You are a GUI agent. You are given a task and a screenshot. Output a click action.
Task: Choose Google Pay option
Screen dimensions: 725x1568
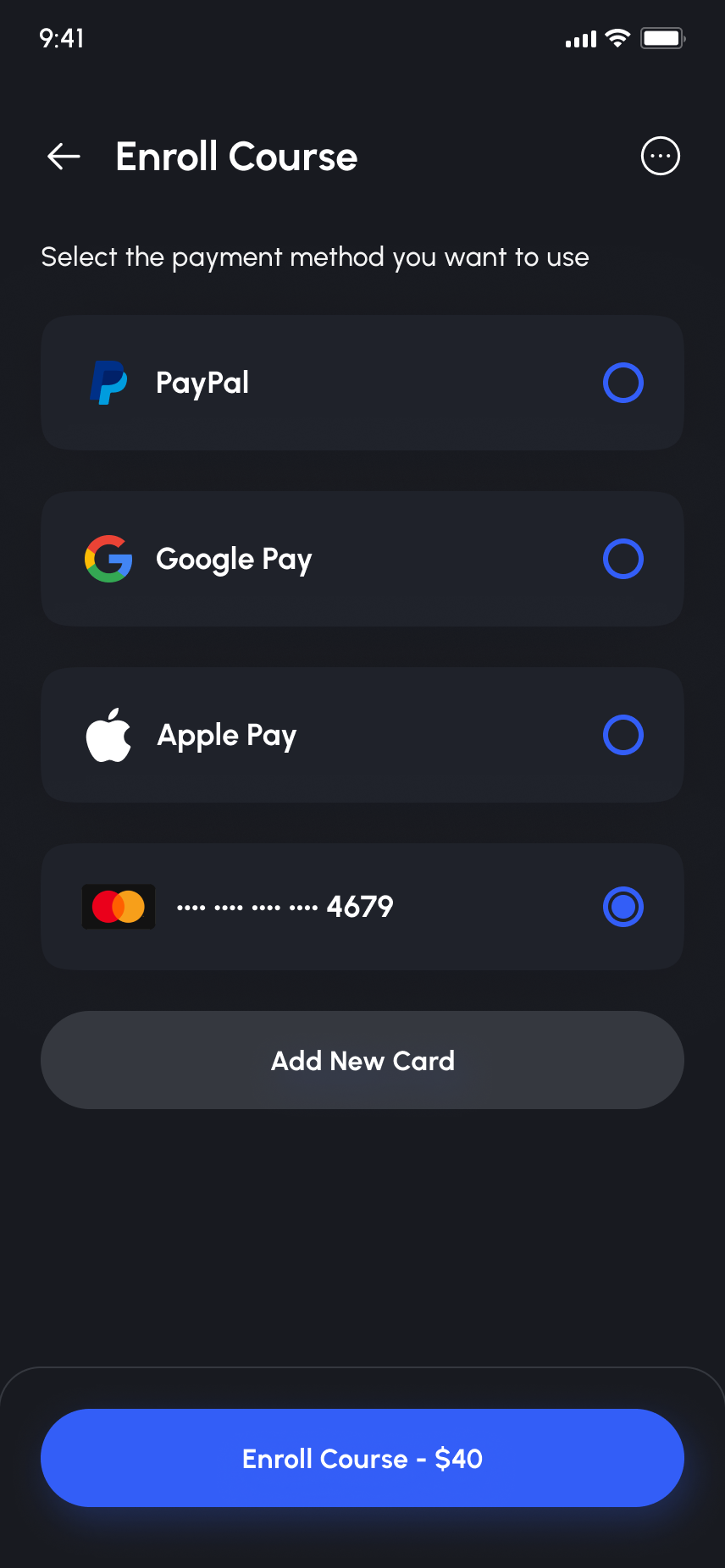[x=623, y=559]
